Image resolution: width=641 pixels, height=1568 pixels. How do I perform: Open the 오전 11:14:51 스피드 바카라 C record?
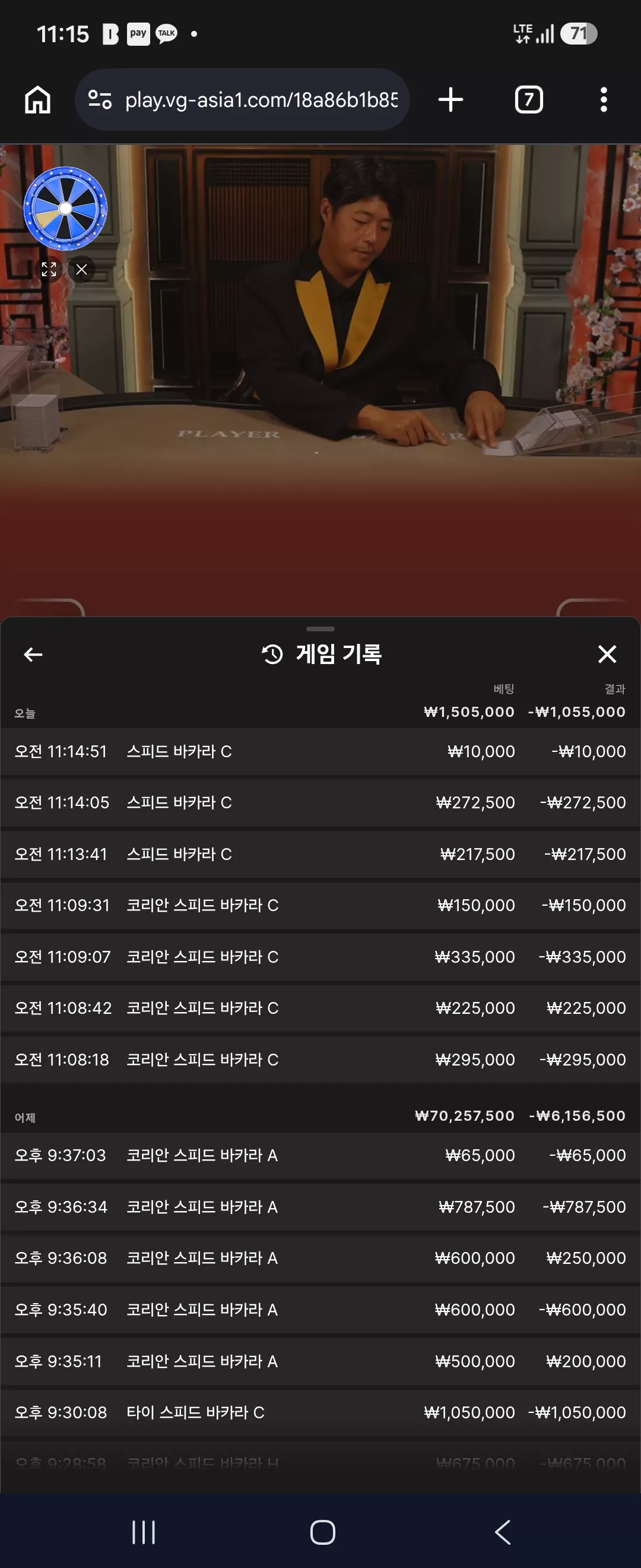pos(320,751)
